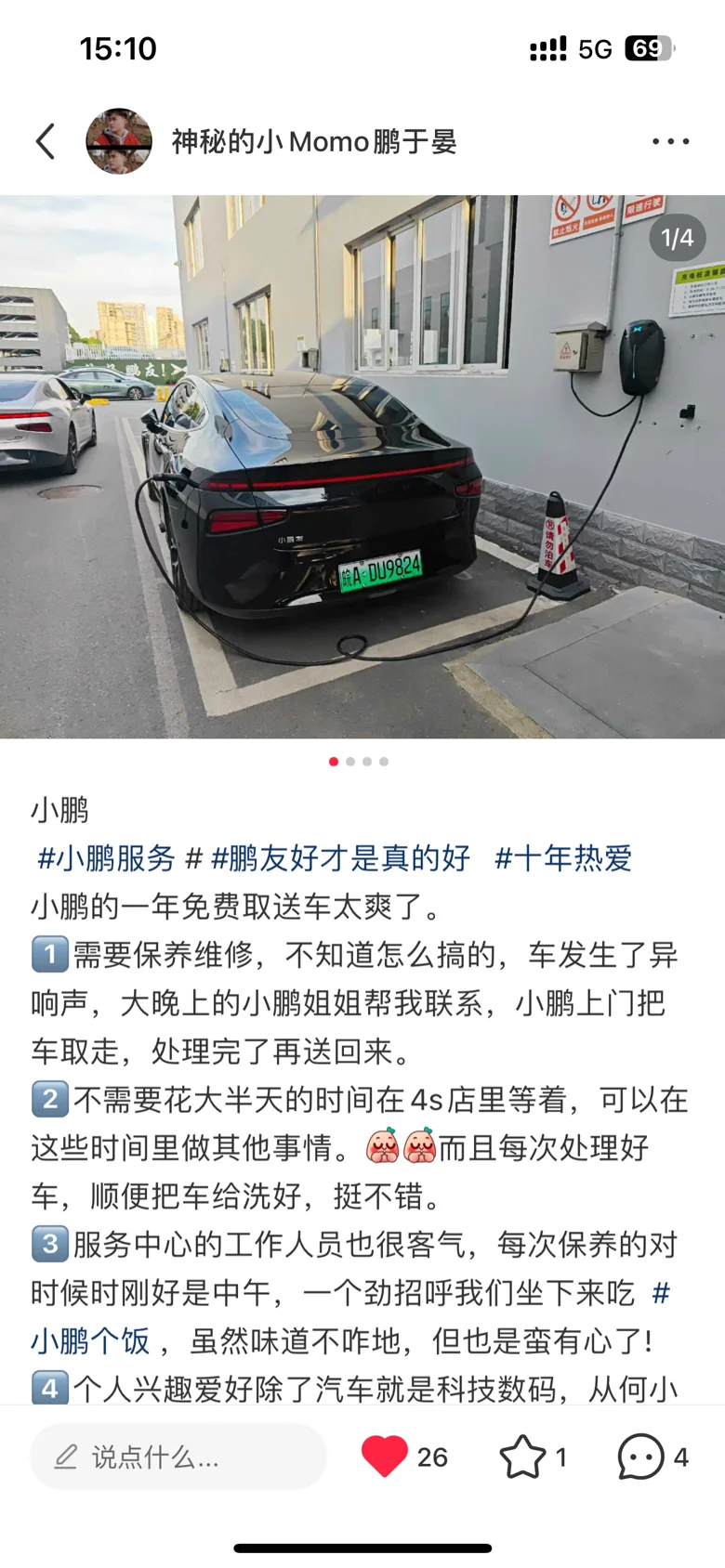725x1568 pixels.
Task: Open the author's profile avatar
Action: [119, 141]
